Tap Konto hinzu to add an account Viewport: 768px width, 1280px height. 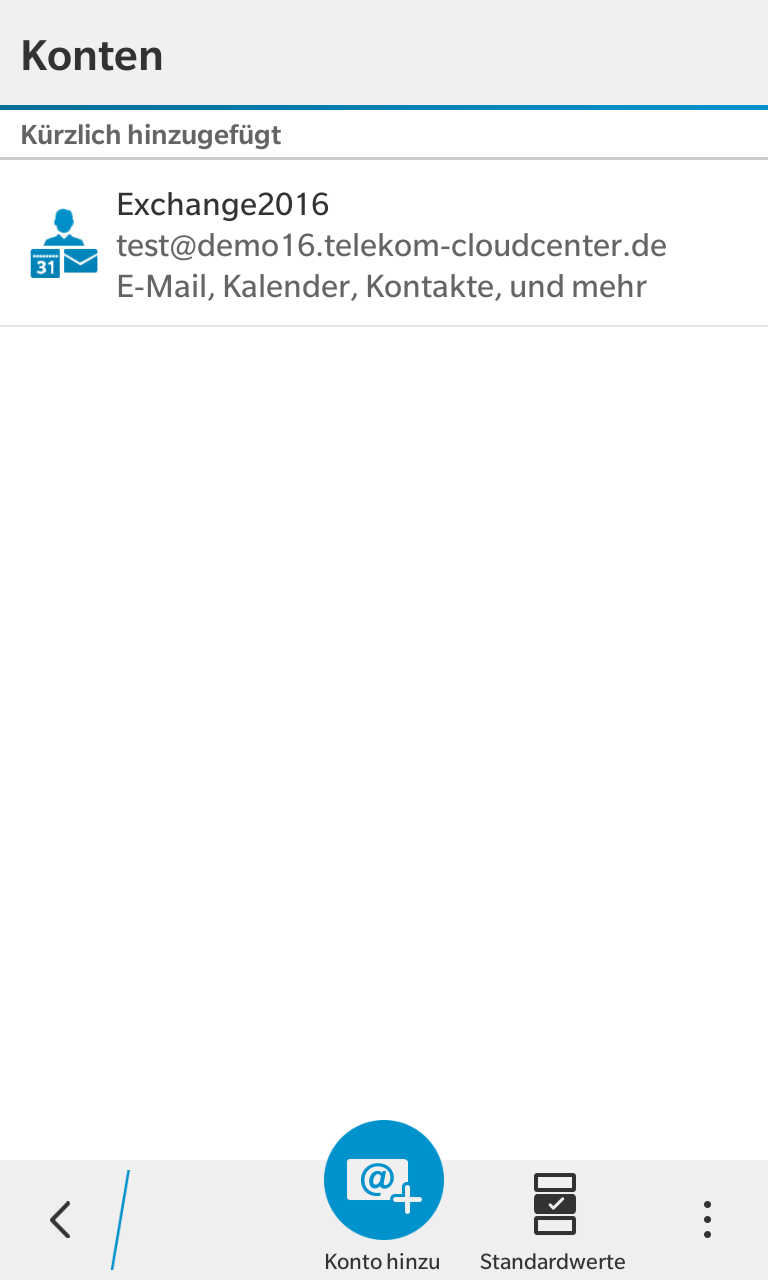click(x=383, y=1196)
